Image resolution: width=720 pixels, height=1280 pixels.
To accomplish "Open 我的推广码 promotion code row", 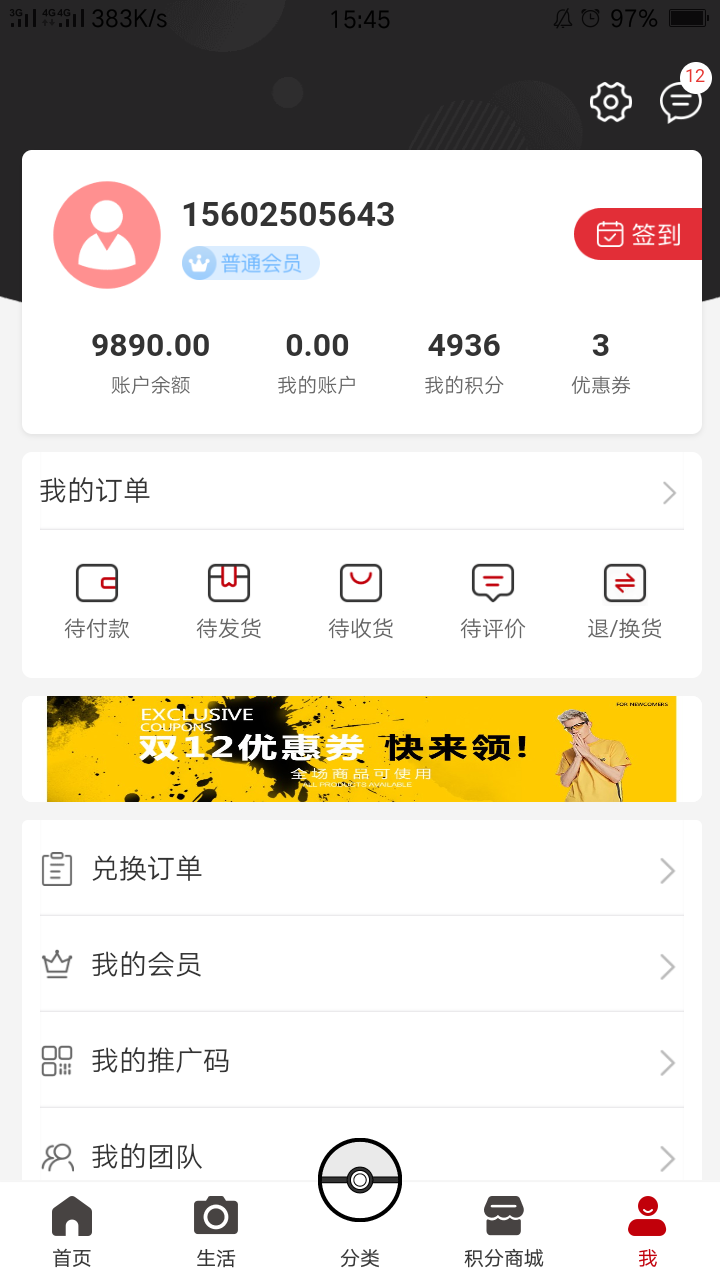I will tap(362, 1060).
